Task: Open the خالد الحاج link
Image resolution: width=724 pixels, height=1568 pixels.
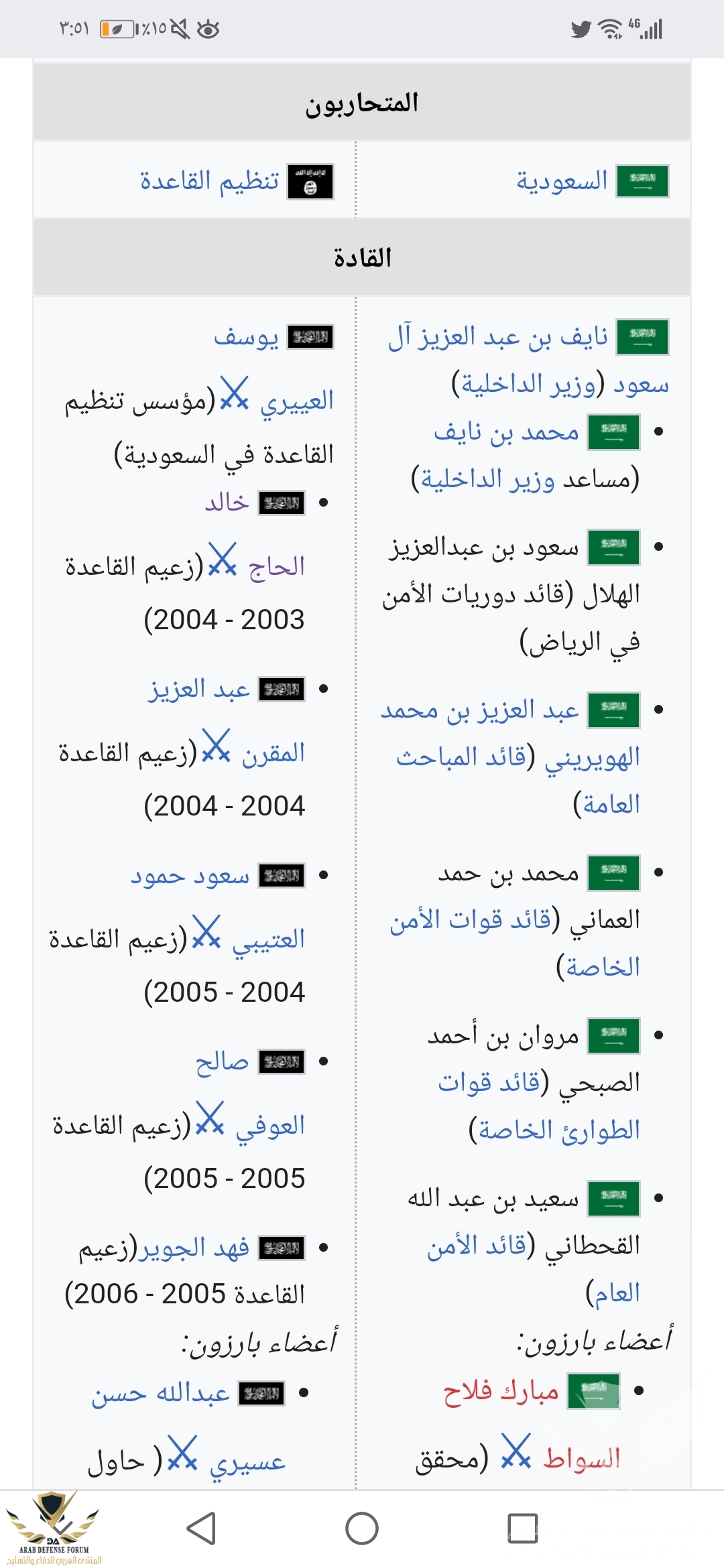Action: pyautogui.click(x=227, y=503)
